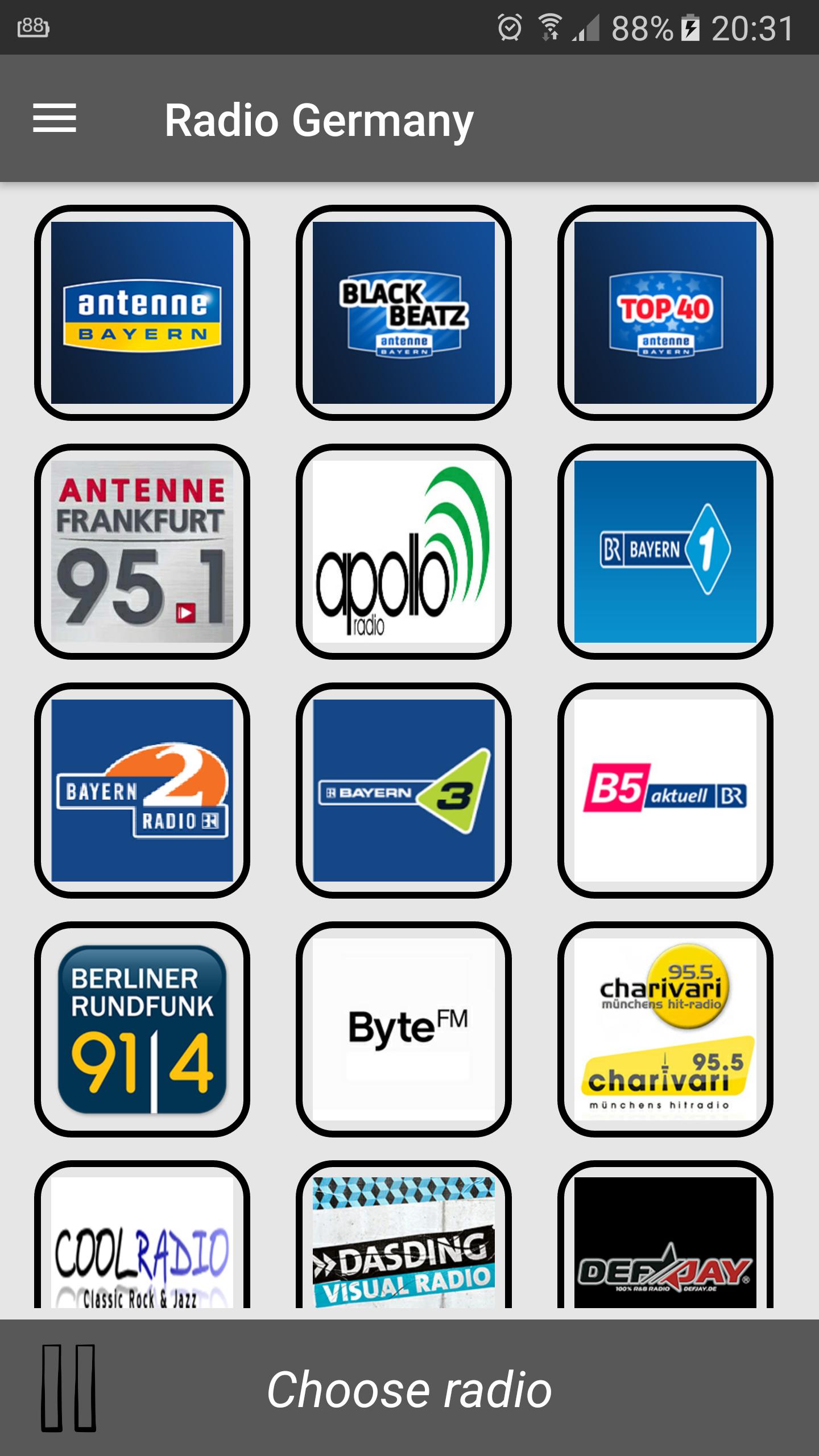Select the Apollo Radio tile
The image size is (819, 1456).
tap(404, 552)
